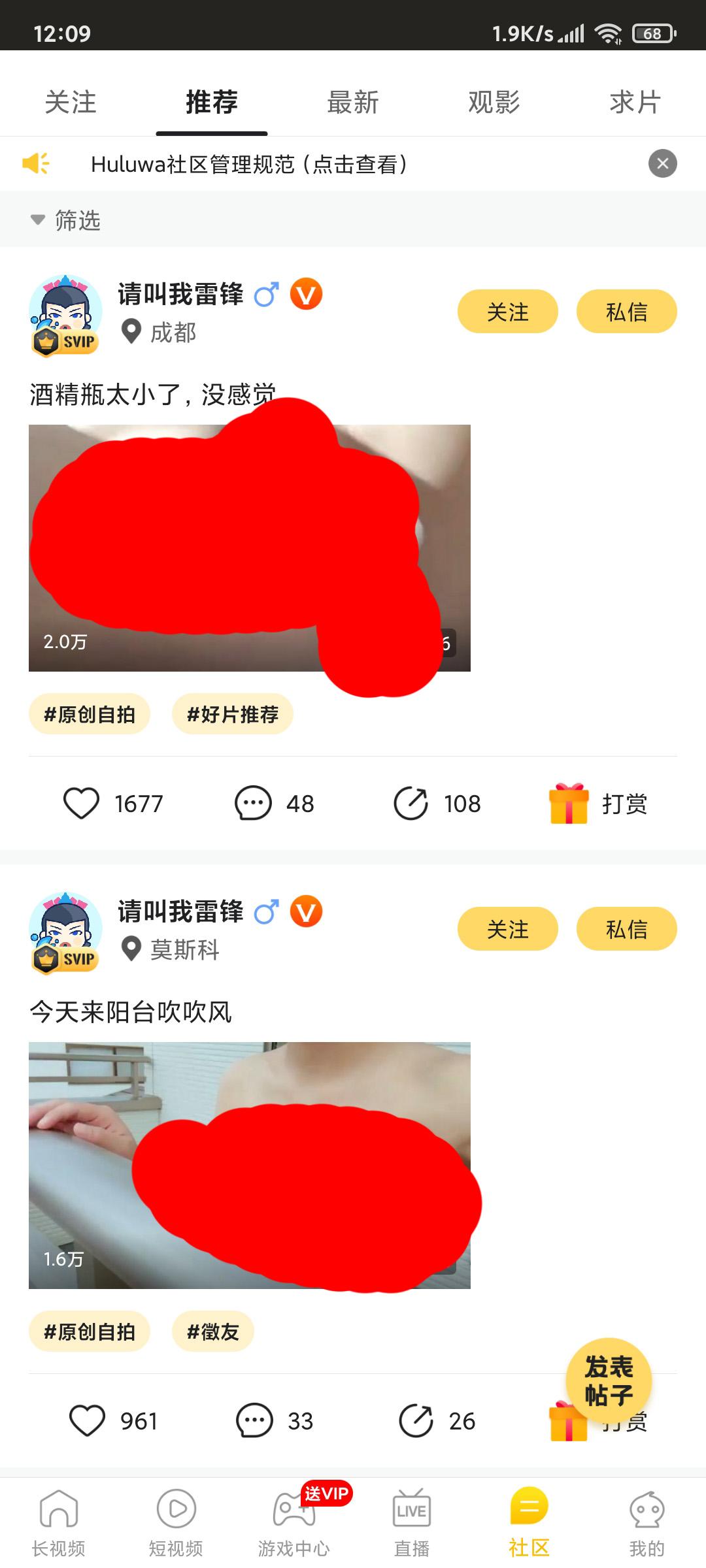This screenshot has width=706, height=1568.
Task: Open the 观影 top tab
Action: 494,103
